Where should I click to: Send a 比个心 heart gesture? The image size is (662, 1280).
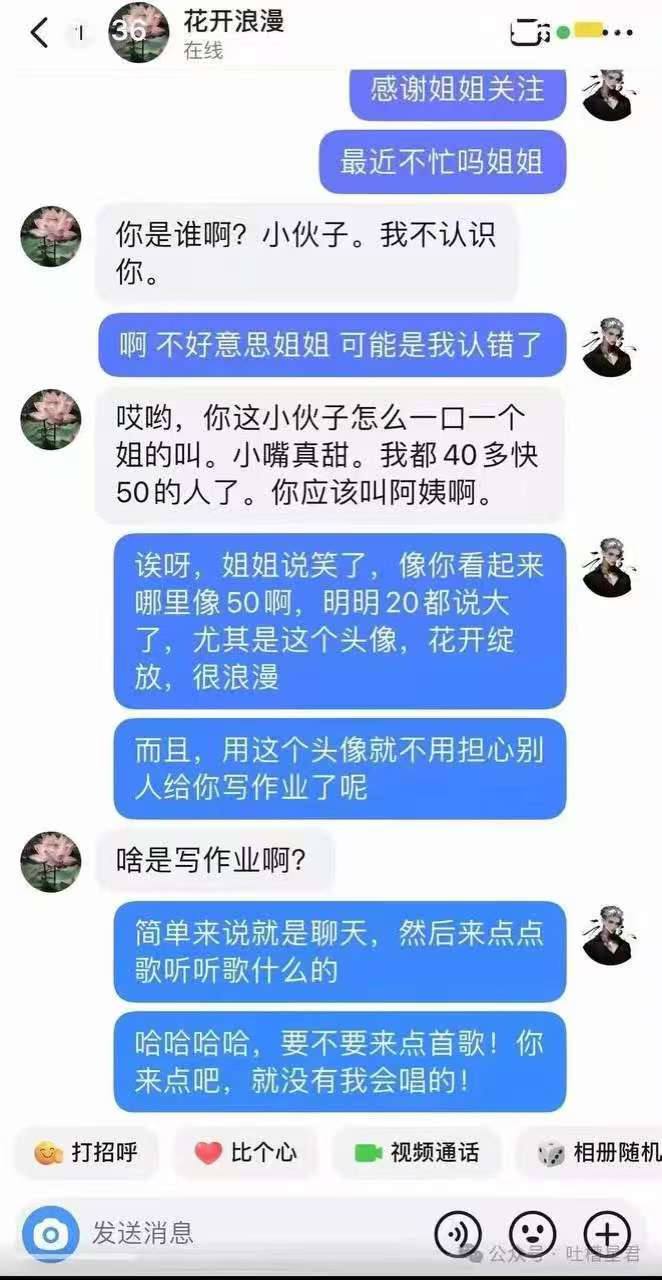tap(246, 1152)
